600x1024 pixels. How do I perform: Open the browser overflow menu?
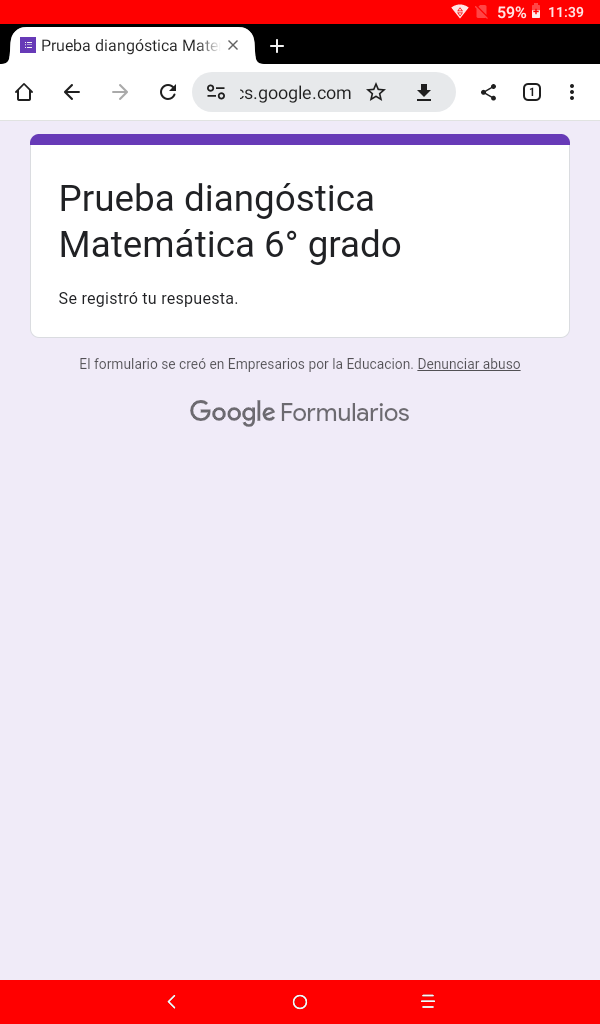(x=572, y=93)
